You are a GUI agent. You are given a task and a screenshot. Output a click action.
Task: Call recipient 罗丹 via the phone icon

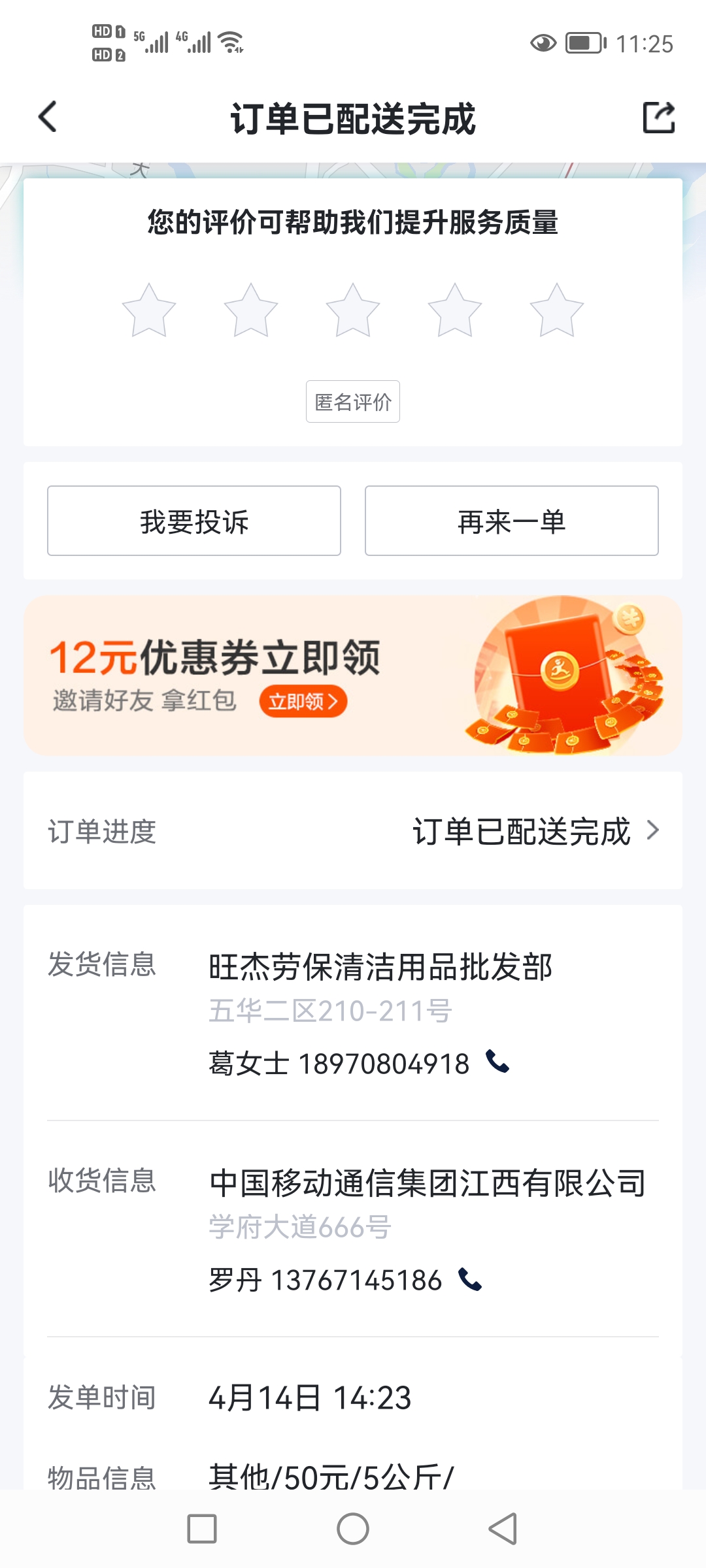[471, 1279]
